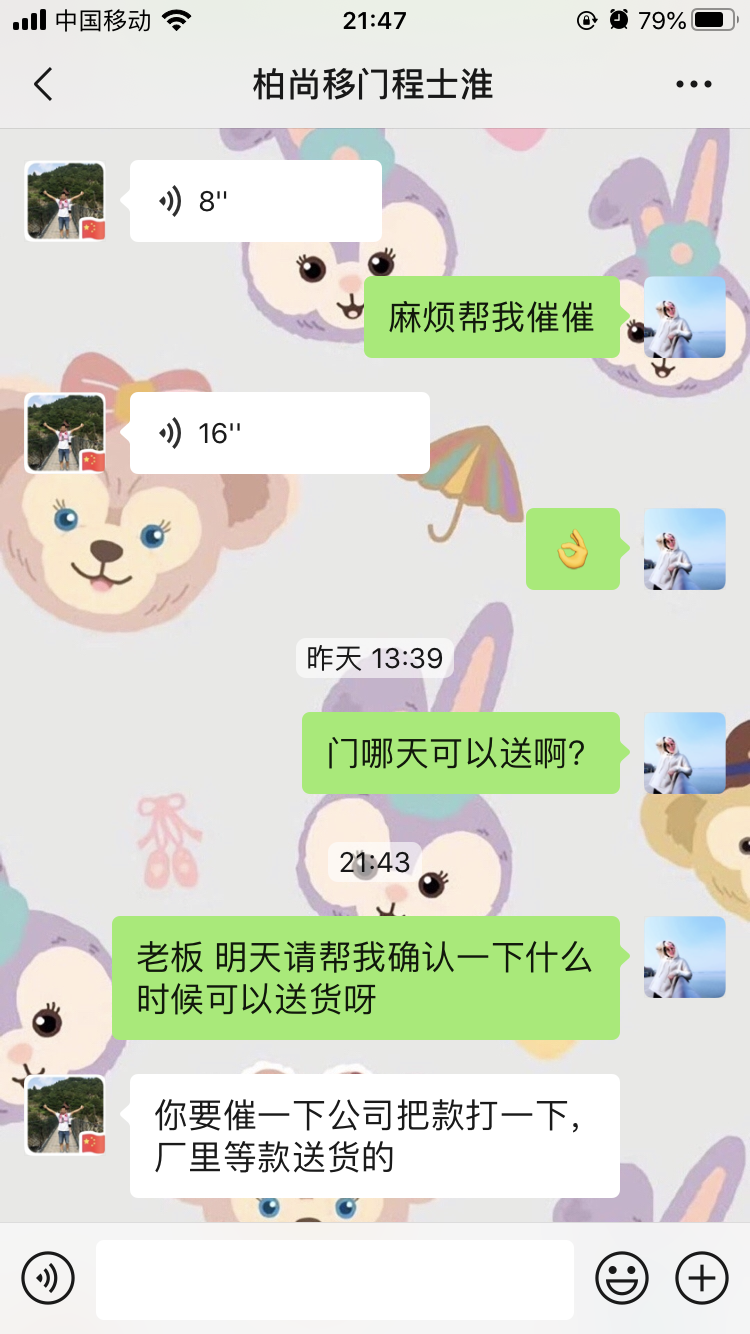
Task: Open the emoji sticker panel
Action: [621, 1277]
